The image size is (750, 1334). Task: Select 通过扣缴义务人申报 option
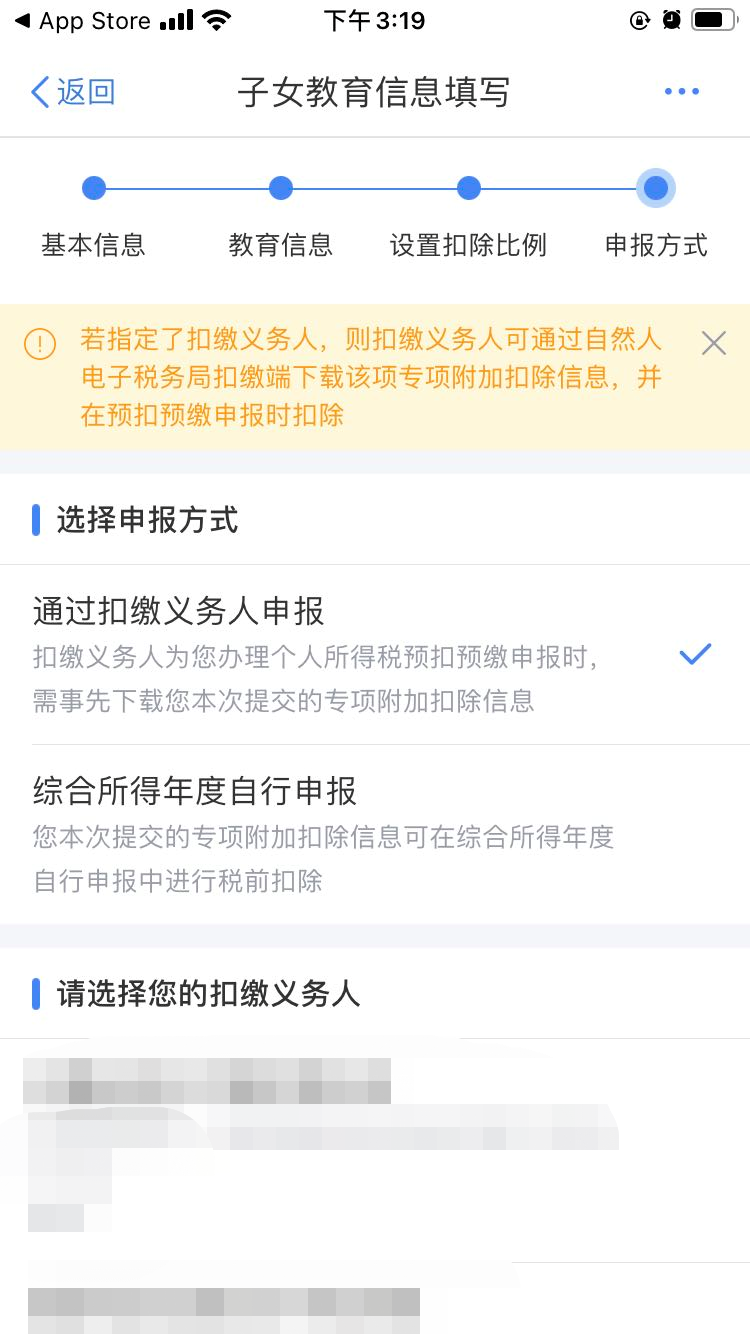click(x=375, y=655)
